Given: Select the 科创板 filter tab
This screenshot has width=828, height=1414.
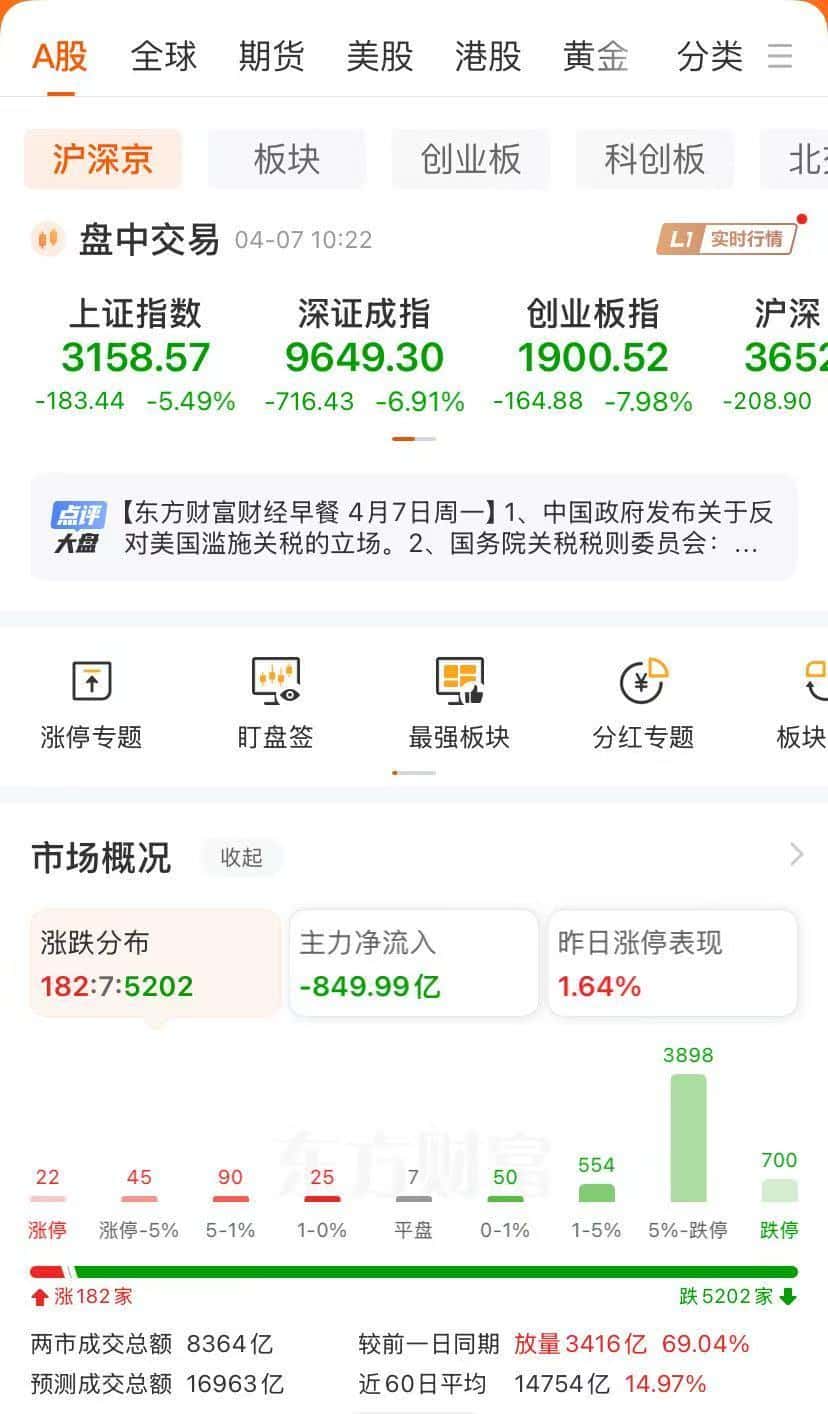Looking at the screenshot, I should click(x=655, y=159).
